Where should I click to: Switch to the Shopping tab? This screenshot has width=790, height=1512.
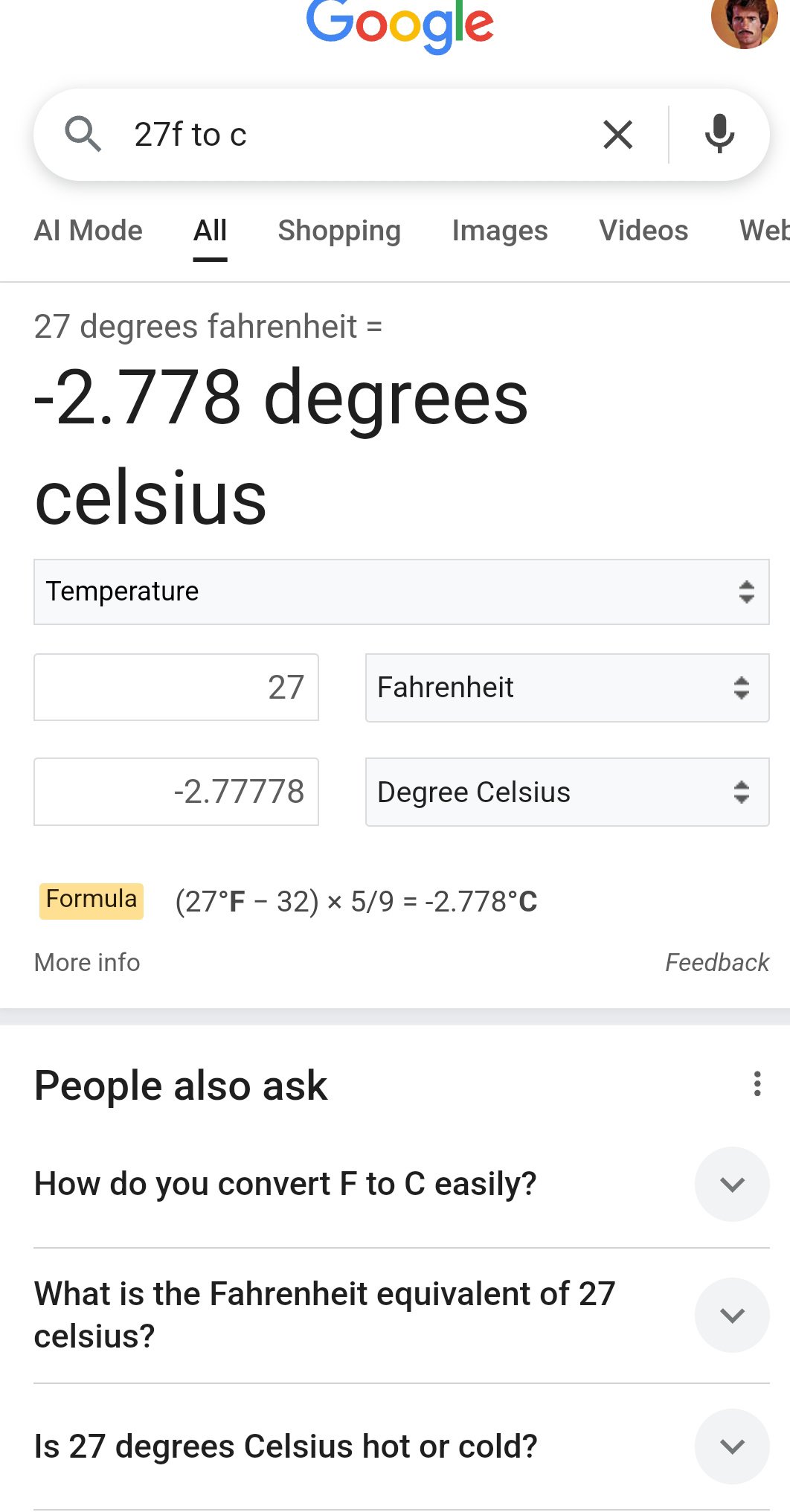coord(339,231)
